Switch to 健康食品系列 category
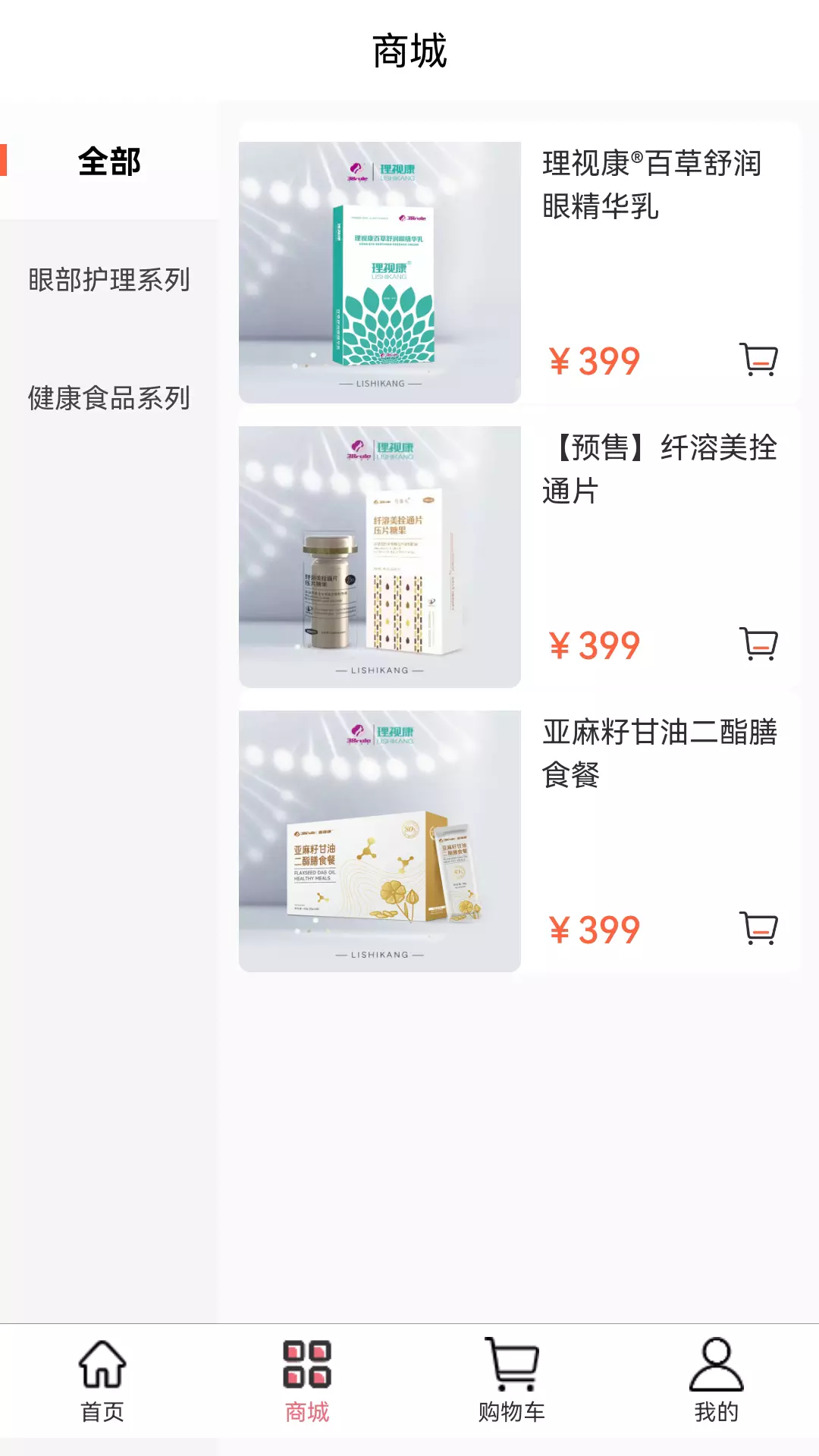Screen dimensions: 819x1456 tap(109, 398)
